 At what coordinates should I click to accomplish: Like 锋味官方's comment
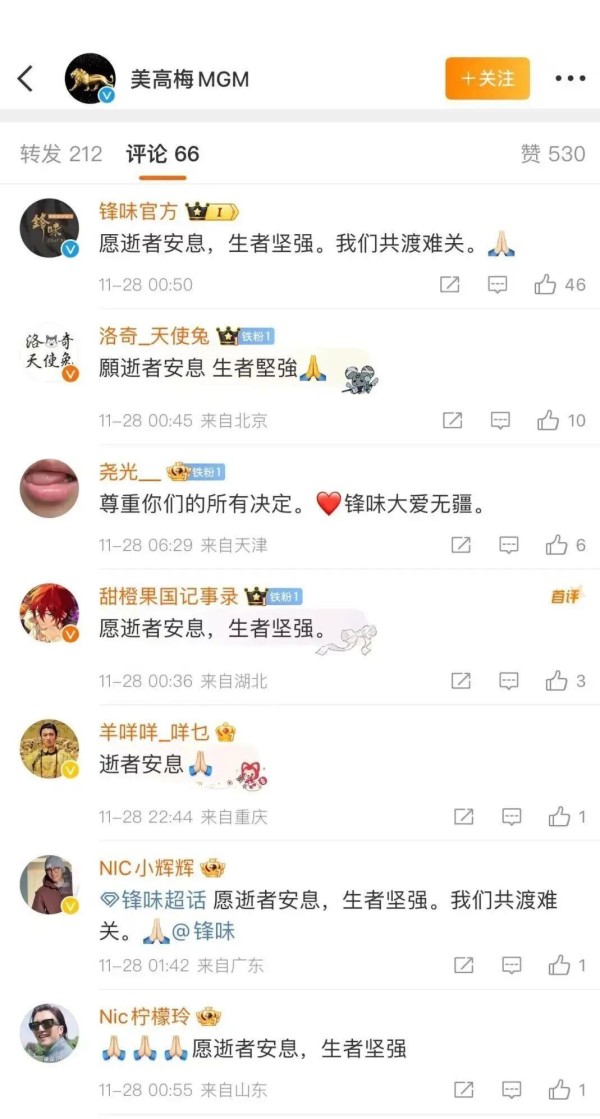[x=545, y=285]
